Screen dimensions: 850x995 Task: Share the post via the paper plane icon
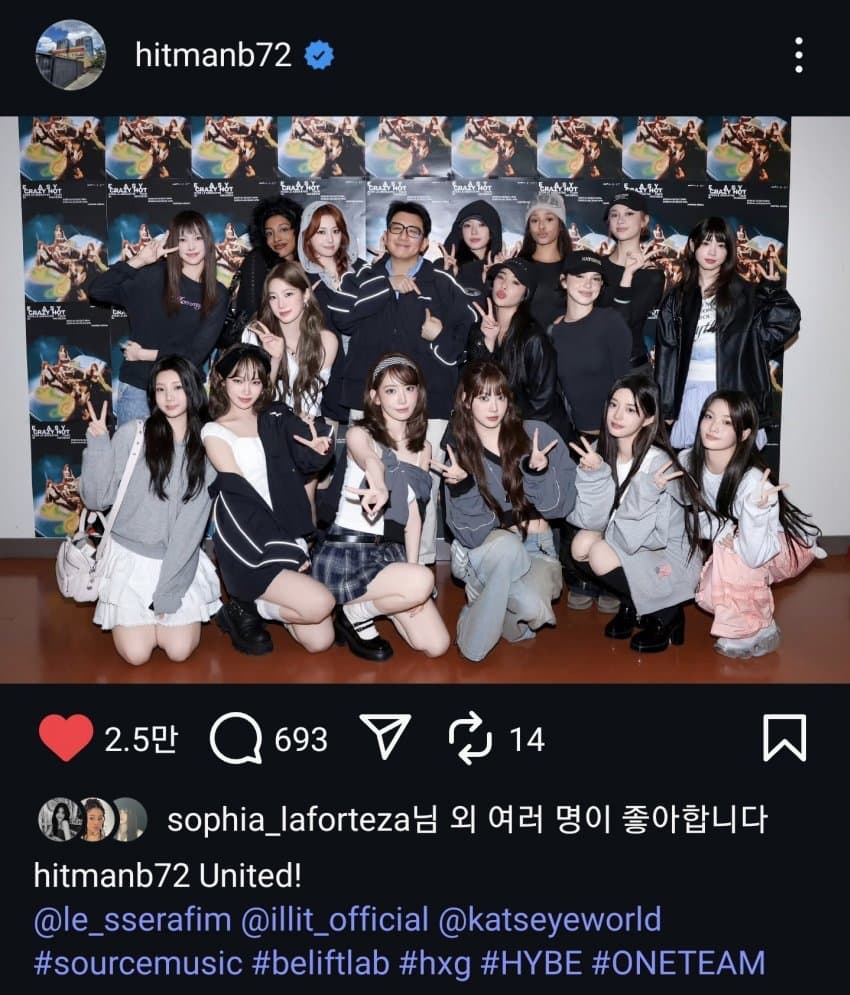(x=385, y=739)
